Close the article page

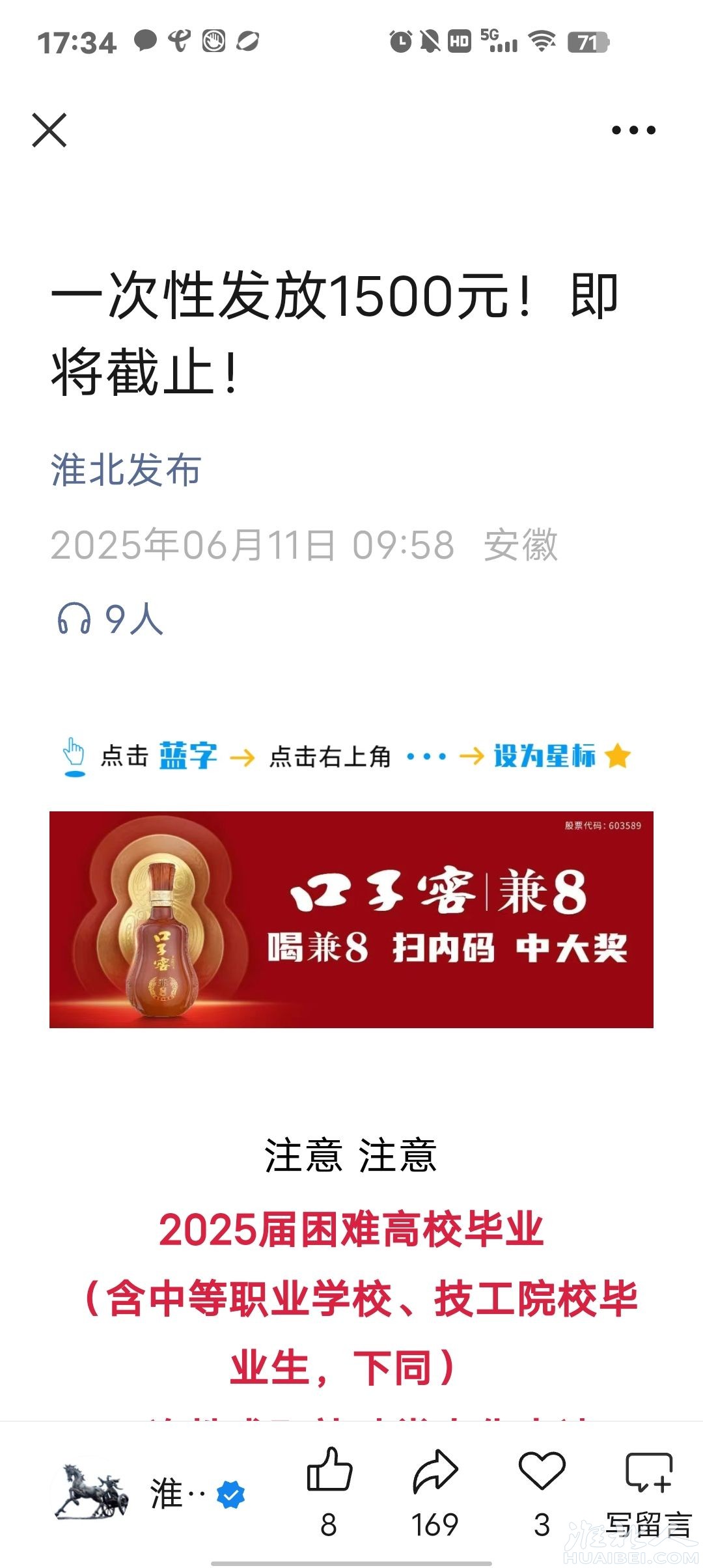(49, 130)
